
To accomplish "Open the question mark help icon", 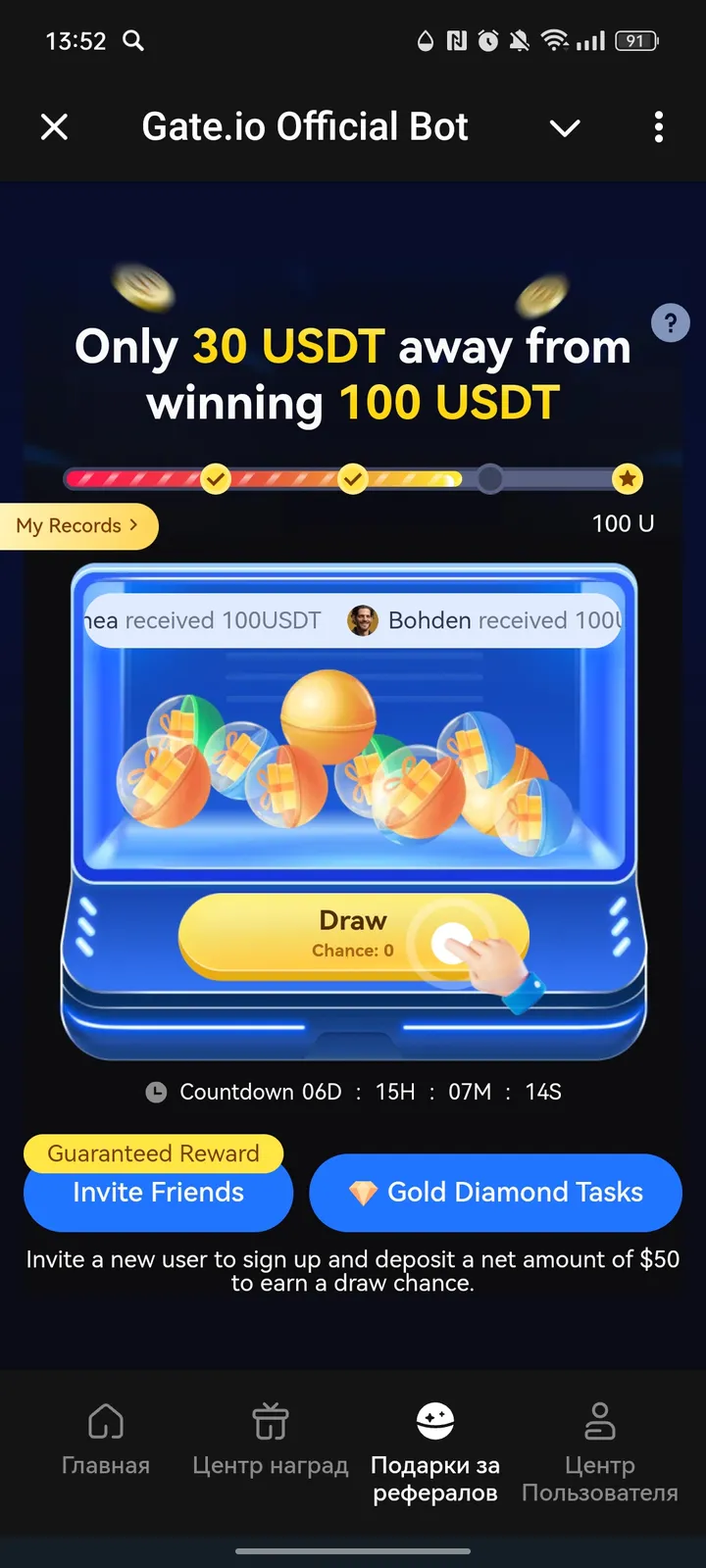I will [x=671, y=322].
